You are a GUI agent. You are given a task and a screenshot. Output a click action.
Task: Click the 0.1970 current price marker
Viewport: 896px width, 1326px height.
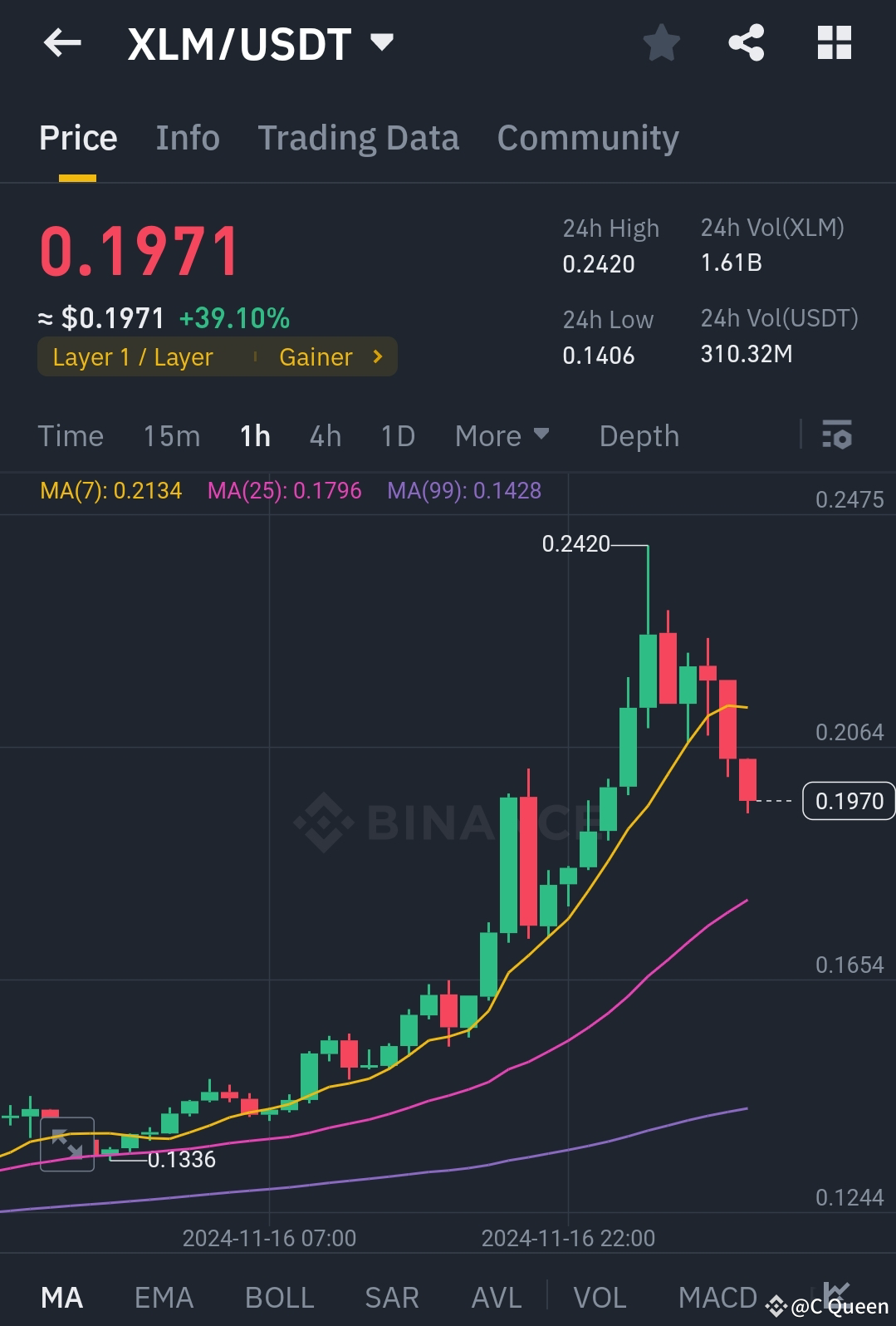click(849, 800)
